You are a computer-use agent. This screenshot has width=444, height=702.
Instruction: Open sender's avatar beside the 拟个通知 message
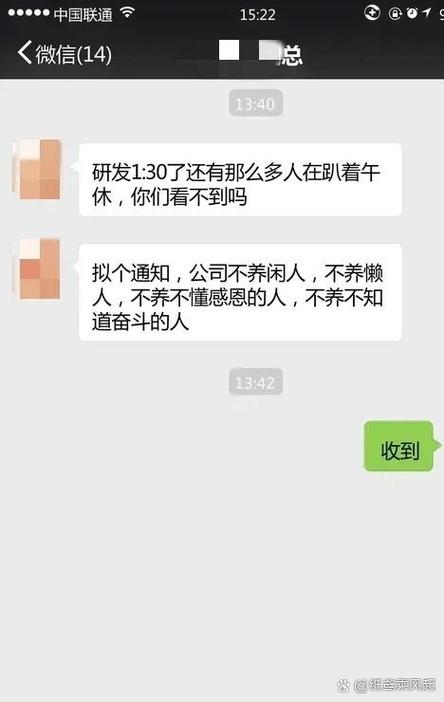(x=38, y=269)
